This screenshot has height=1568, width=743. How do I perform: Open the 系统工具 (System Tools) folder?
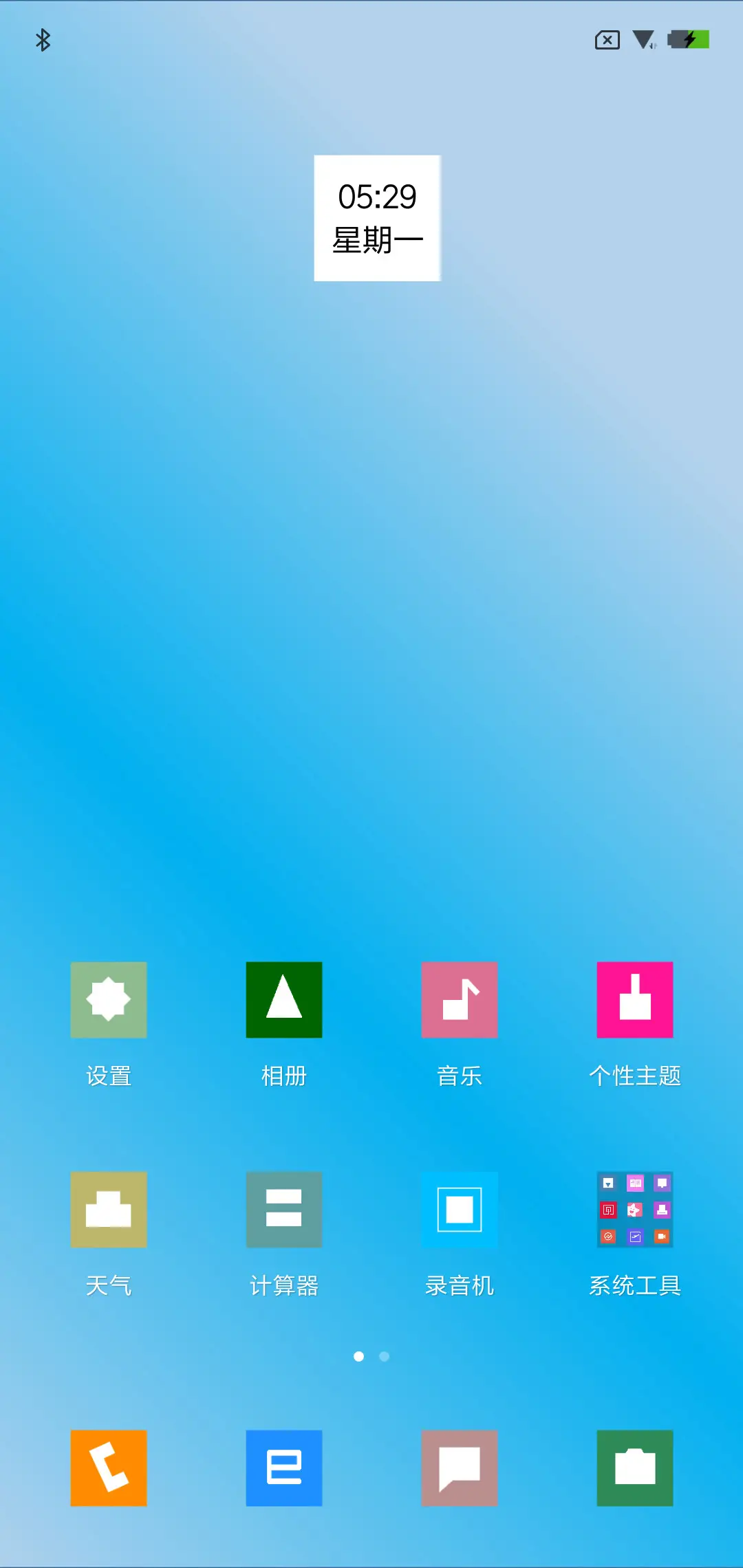[x=634, y=1209]
